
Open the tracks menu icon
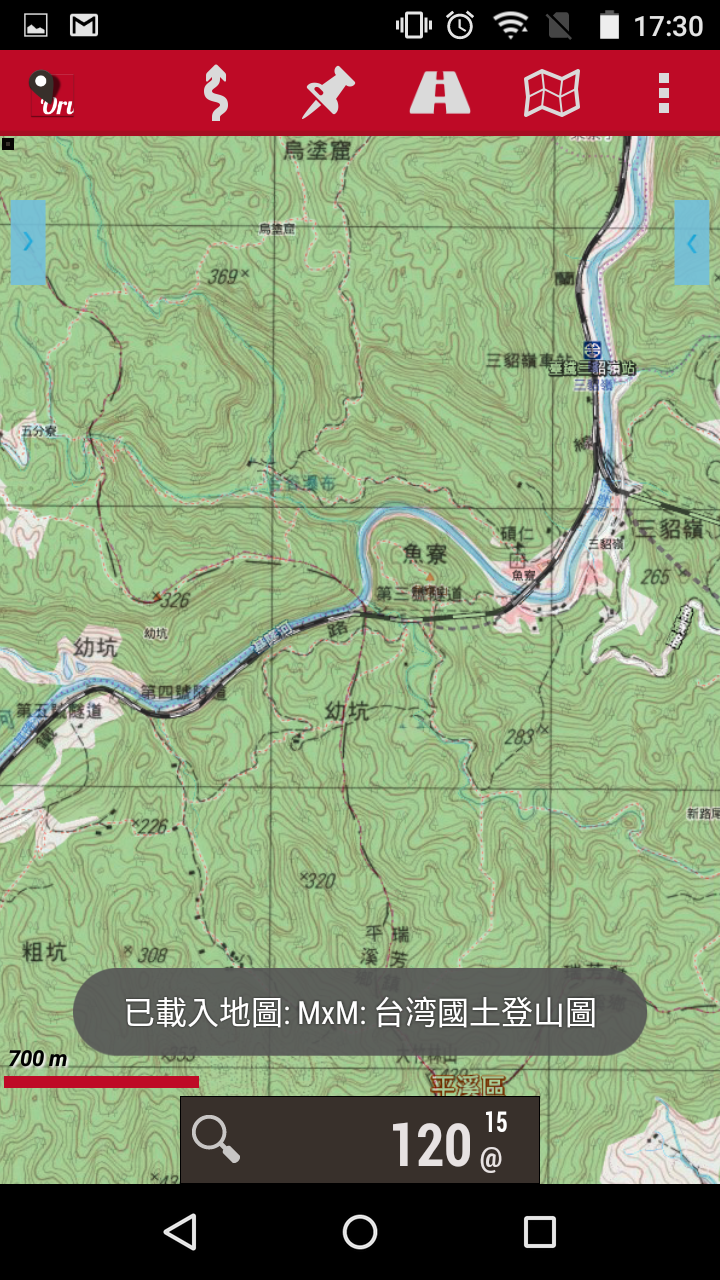click(215, 94)
